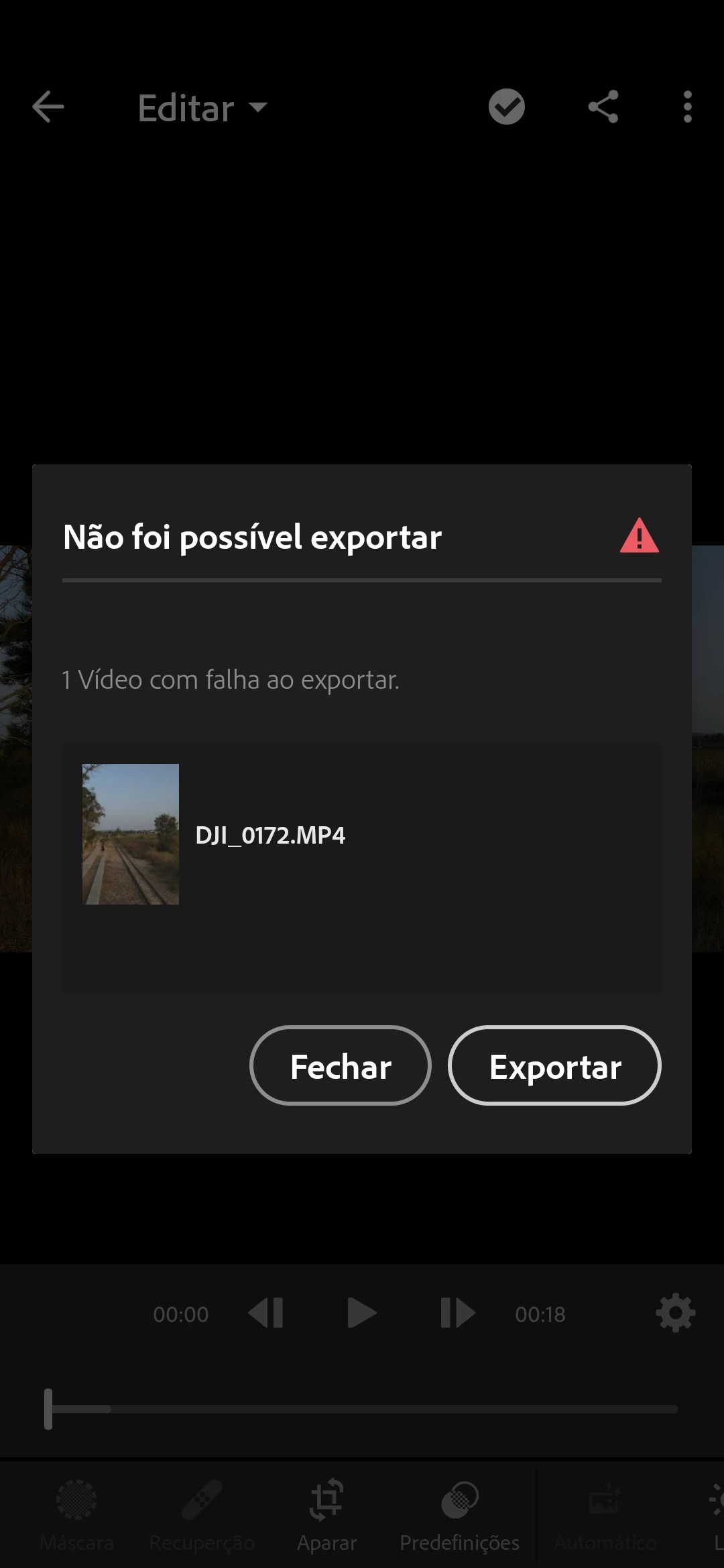
Task: Close the export failure dialog with Fechar
Action: 340,1065
